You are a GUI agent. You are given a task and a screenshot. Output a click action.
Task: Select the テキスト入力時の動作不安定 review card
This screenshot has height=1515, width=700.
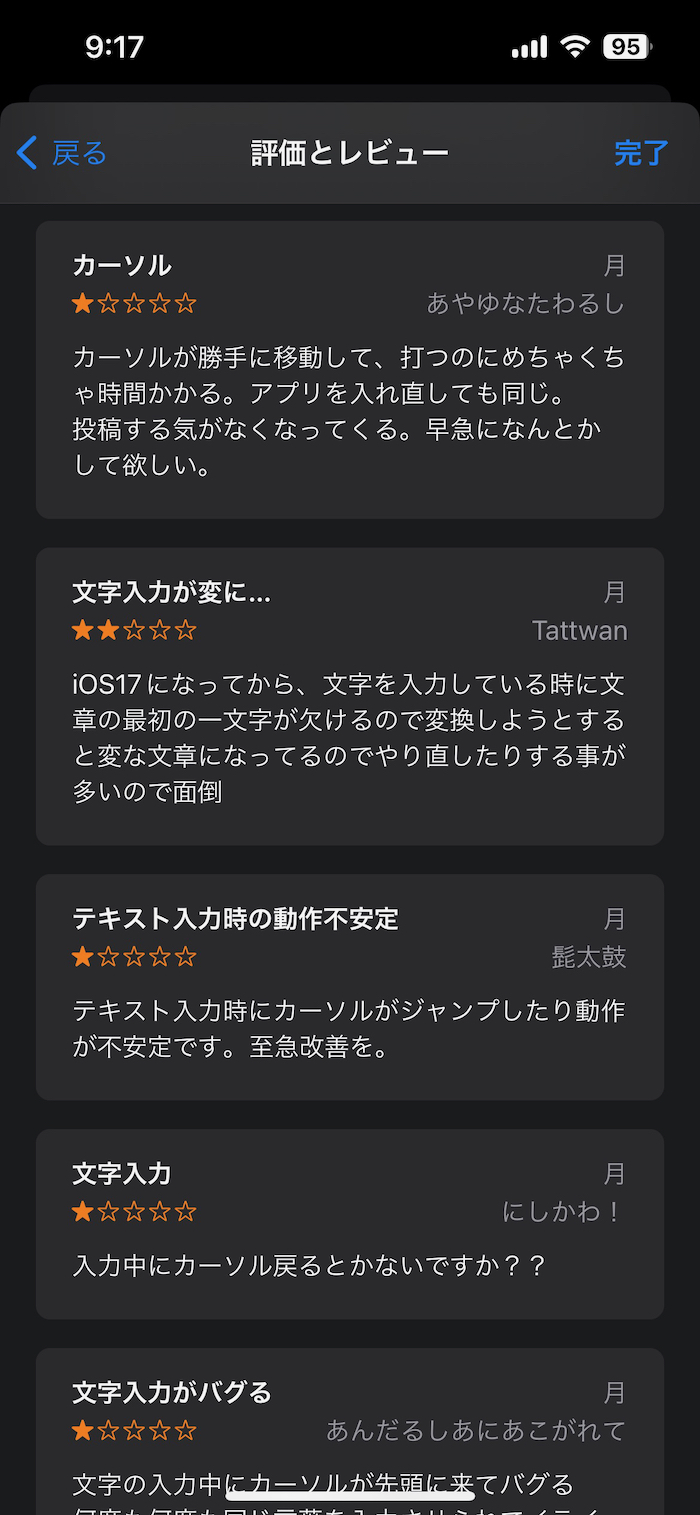click(x=349, y=987)
